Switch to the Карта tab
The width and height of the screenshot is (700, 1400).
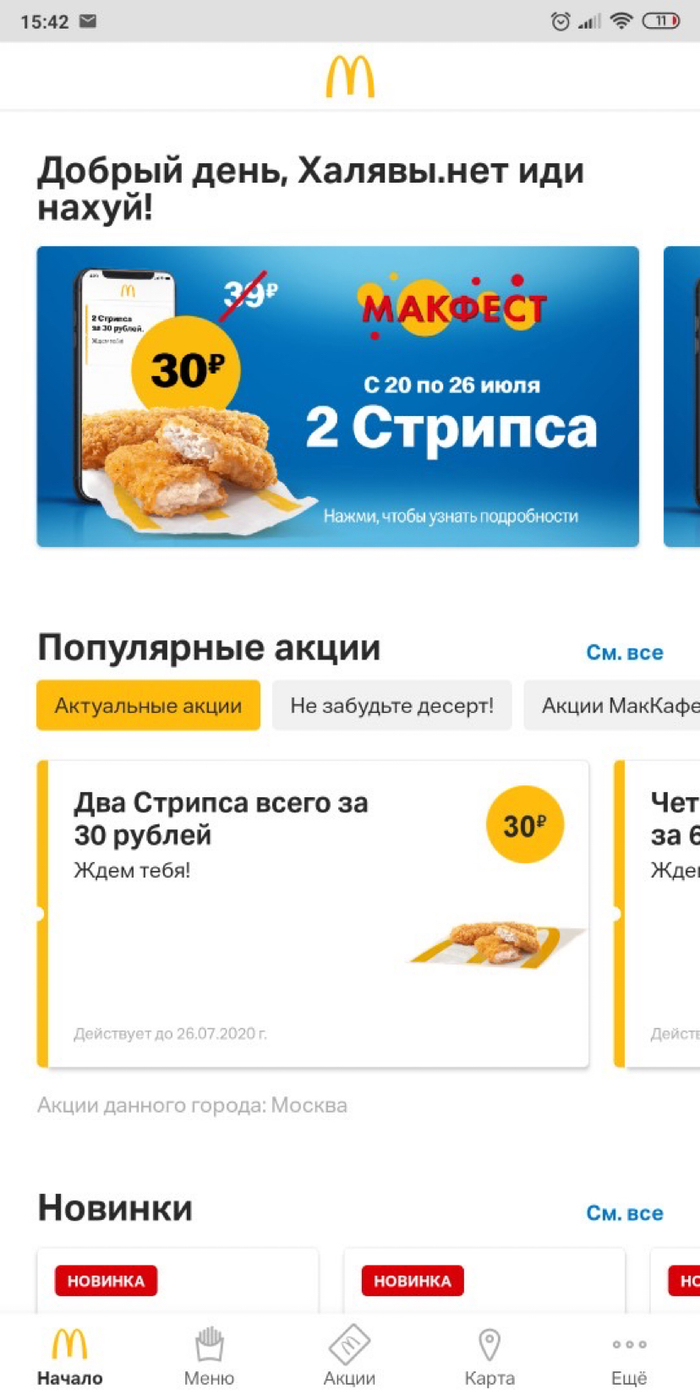(489, 1357)
